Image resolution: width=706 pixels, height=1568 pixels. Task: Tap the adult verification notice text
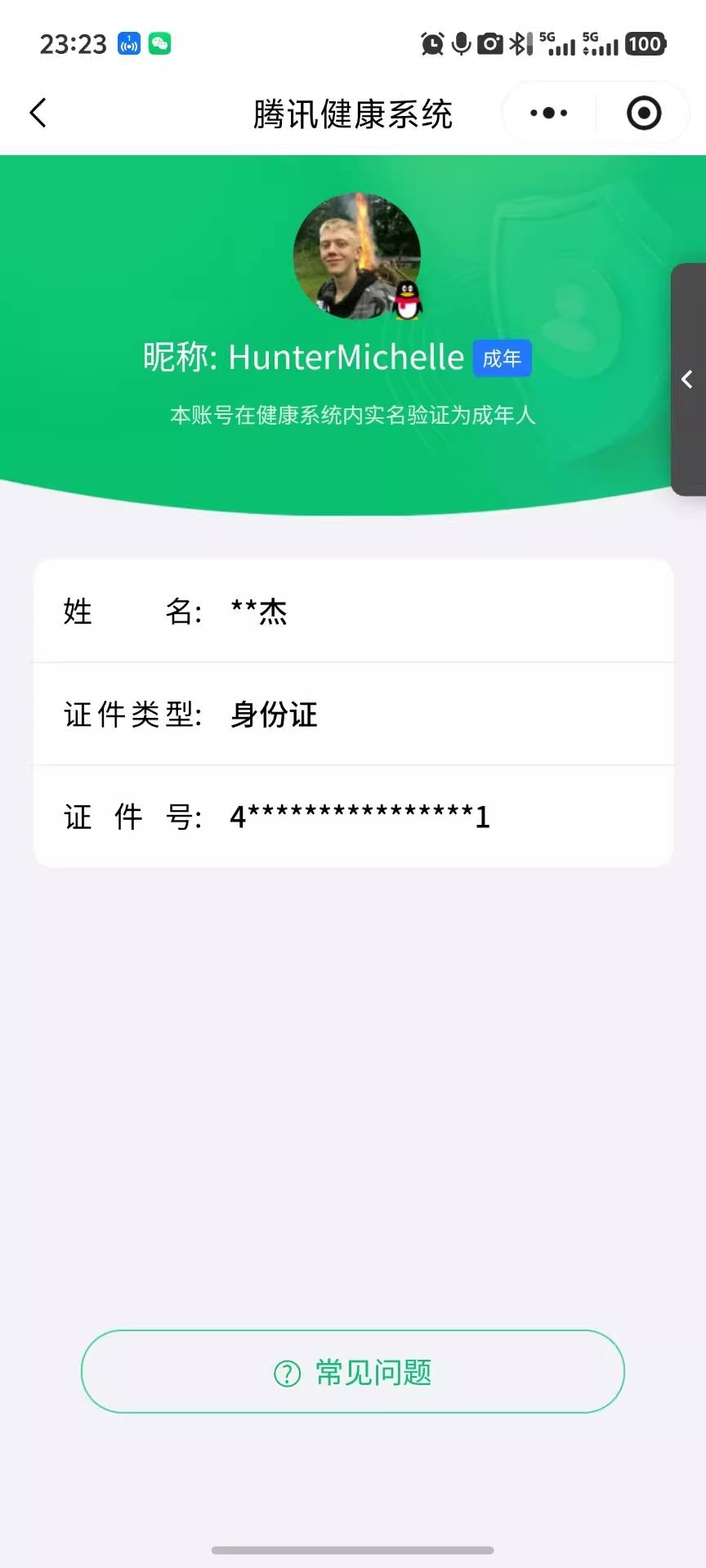(353, 416)
